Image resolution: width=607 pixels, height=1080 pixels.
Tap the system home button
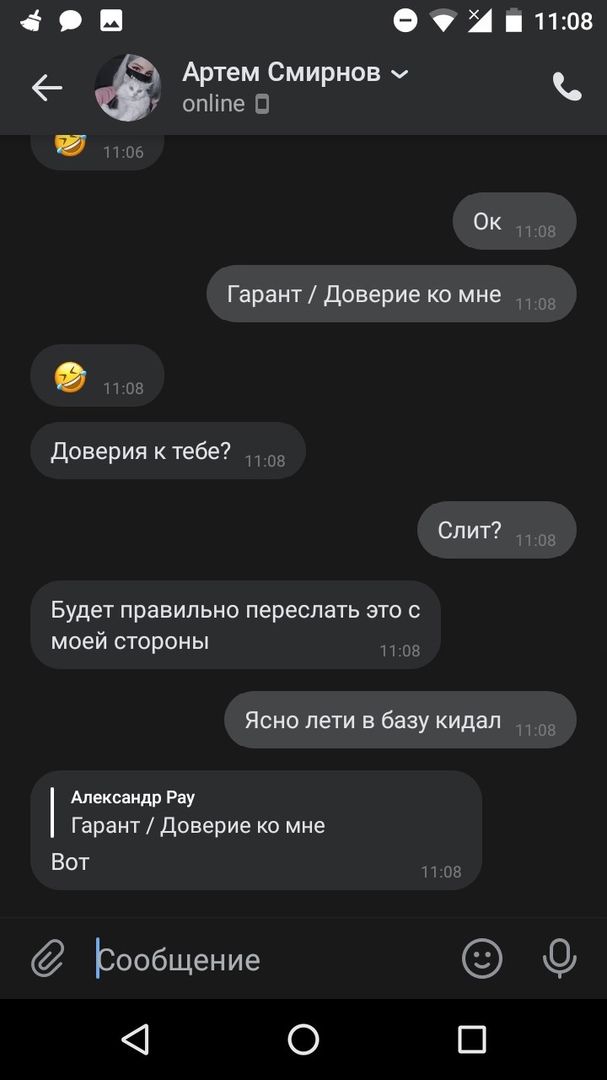[303, 1039]
